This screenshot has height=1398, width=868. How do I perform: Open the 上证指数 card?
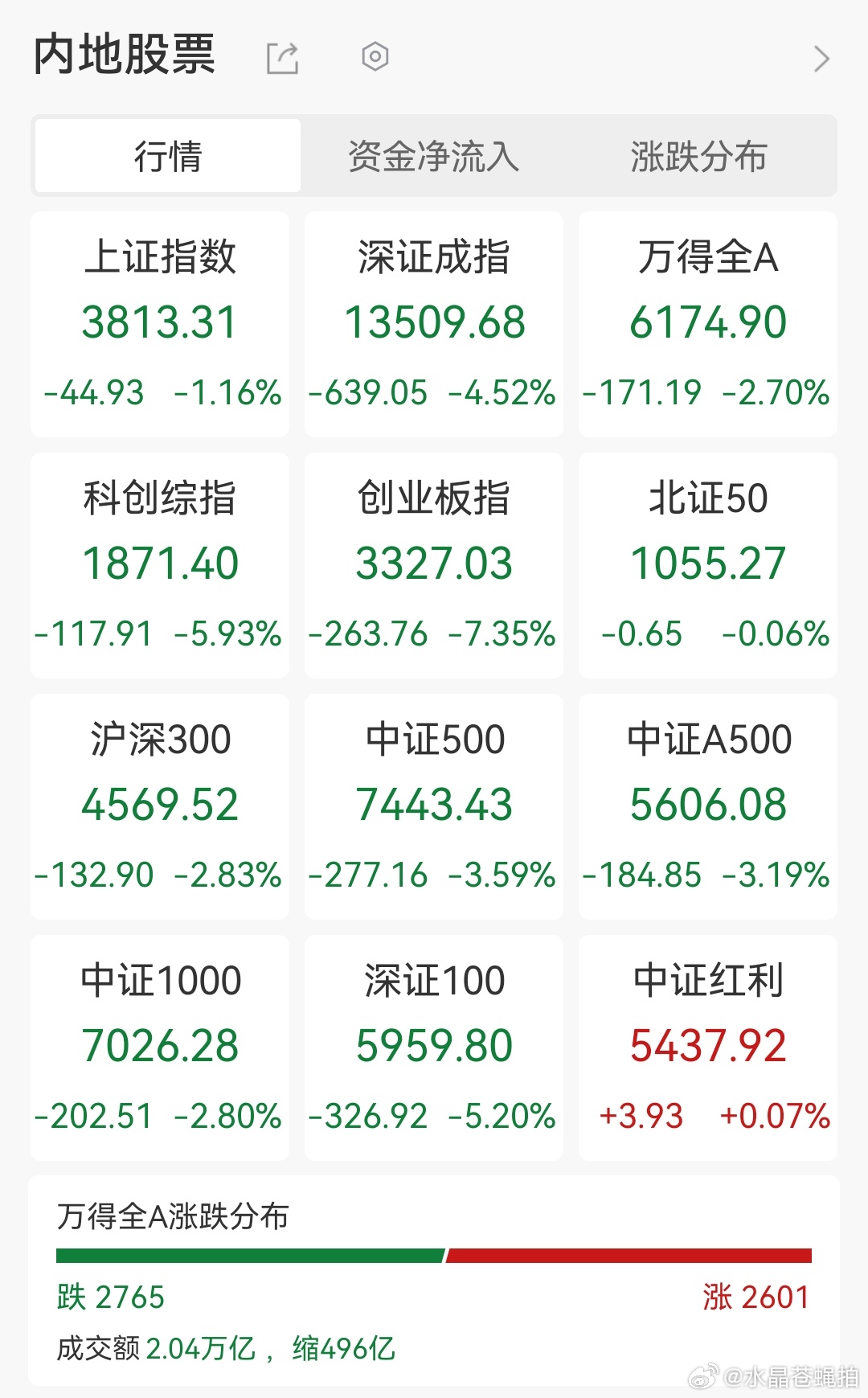[x=160, y=325]
